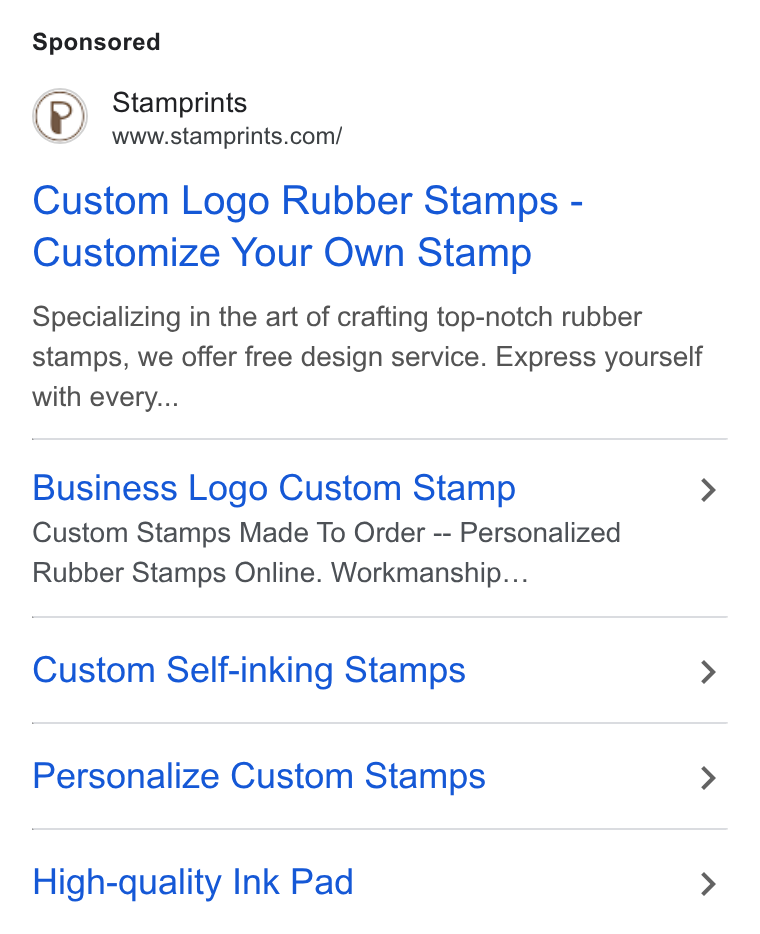This screenshot has width=760, height=934.
Task: Open the Custom Logo Rubber Stamps headline link
Action: [307, 226]
